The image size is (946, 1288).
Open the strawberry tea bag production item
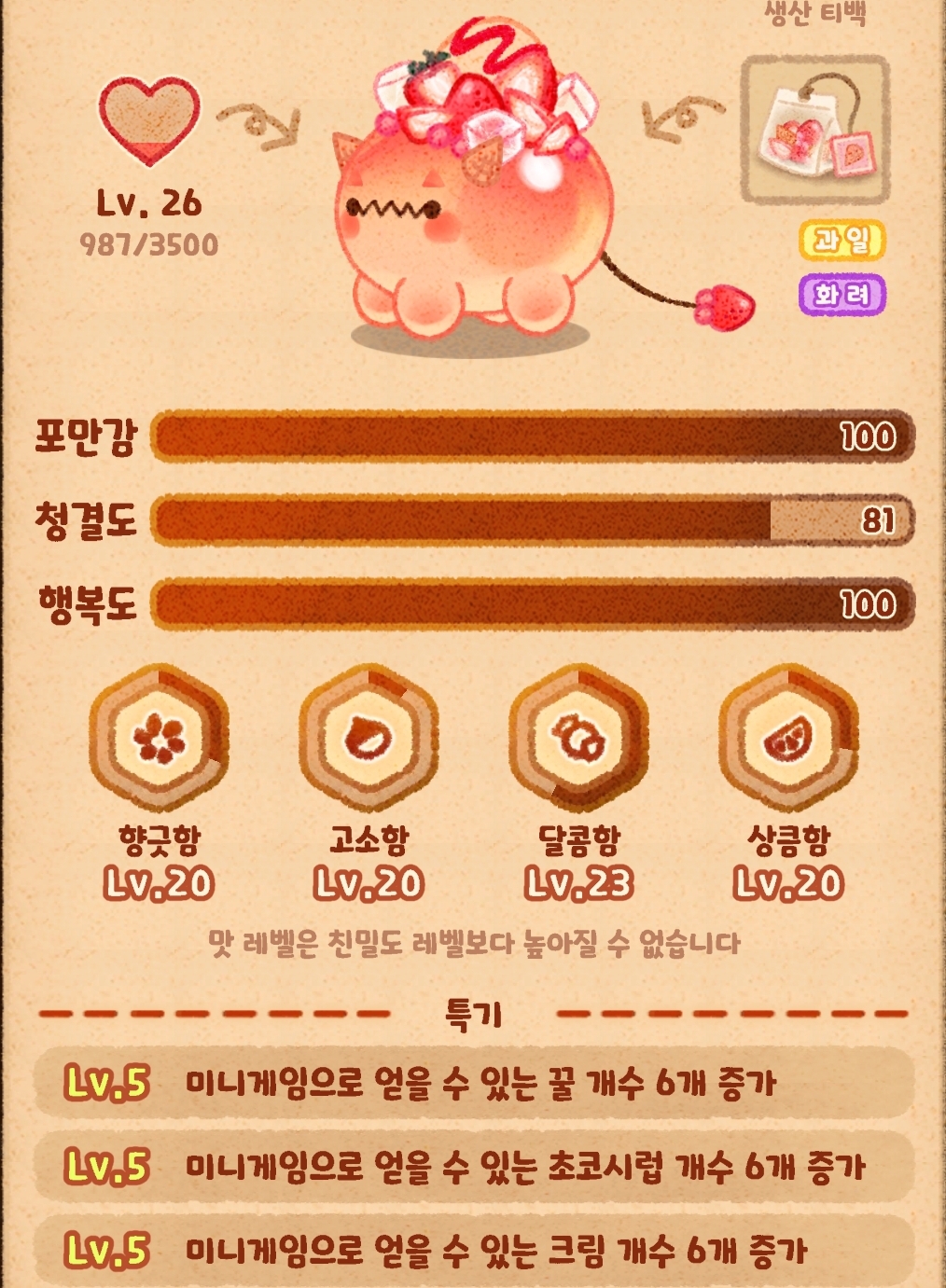coord(814,130)
